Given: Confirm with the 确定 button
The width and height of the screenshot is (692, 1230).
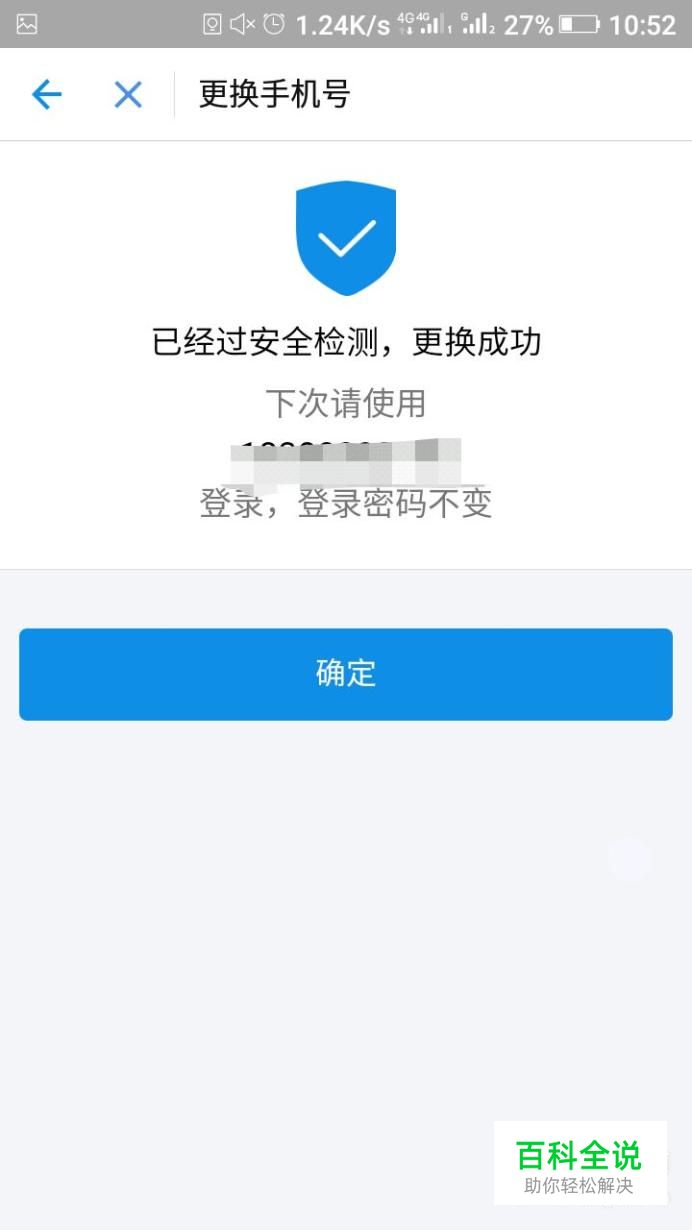Looking at the screenshot, I should 346,674.
